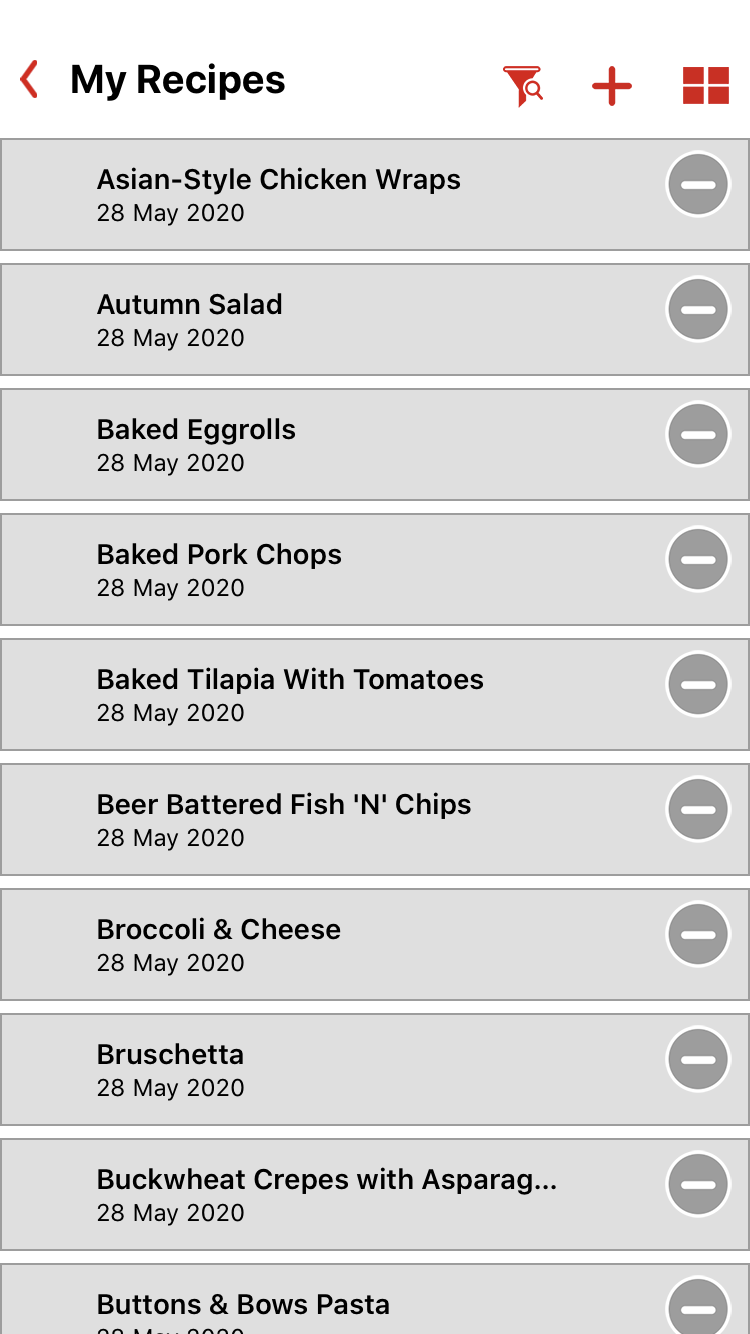Remove Asian-Style Chicken Wraps with minus button
Viewport: 750px width, 1334px height.
coord(698,184)
